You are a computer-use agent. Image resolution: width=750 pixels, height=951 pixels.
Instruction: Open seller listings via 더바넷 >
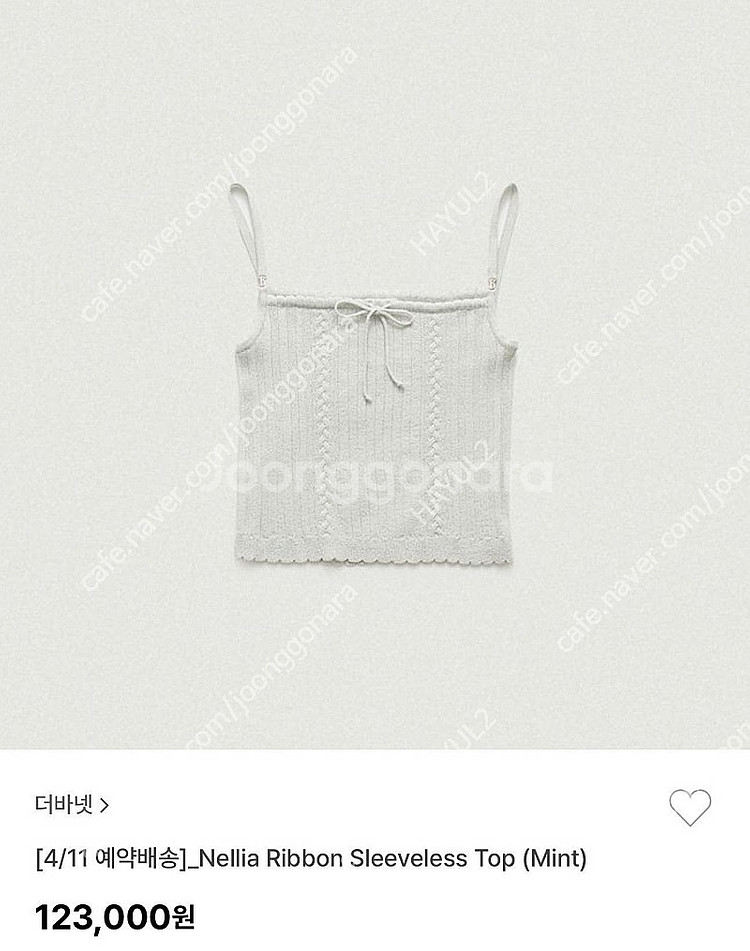[70, 802]
